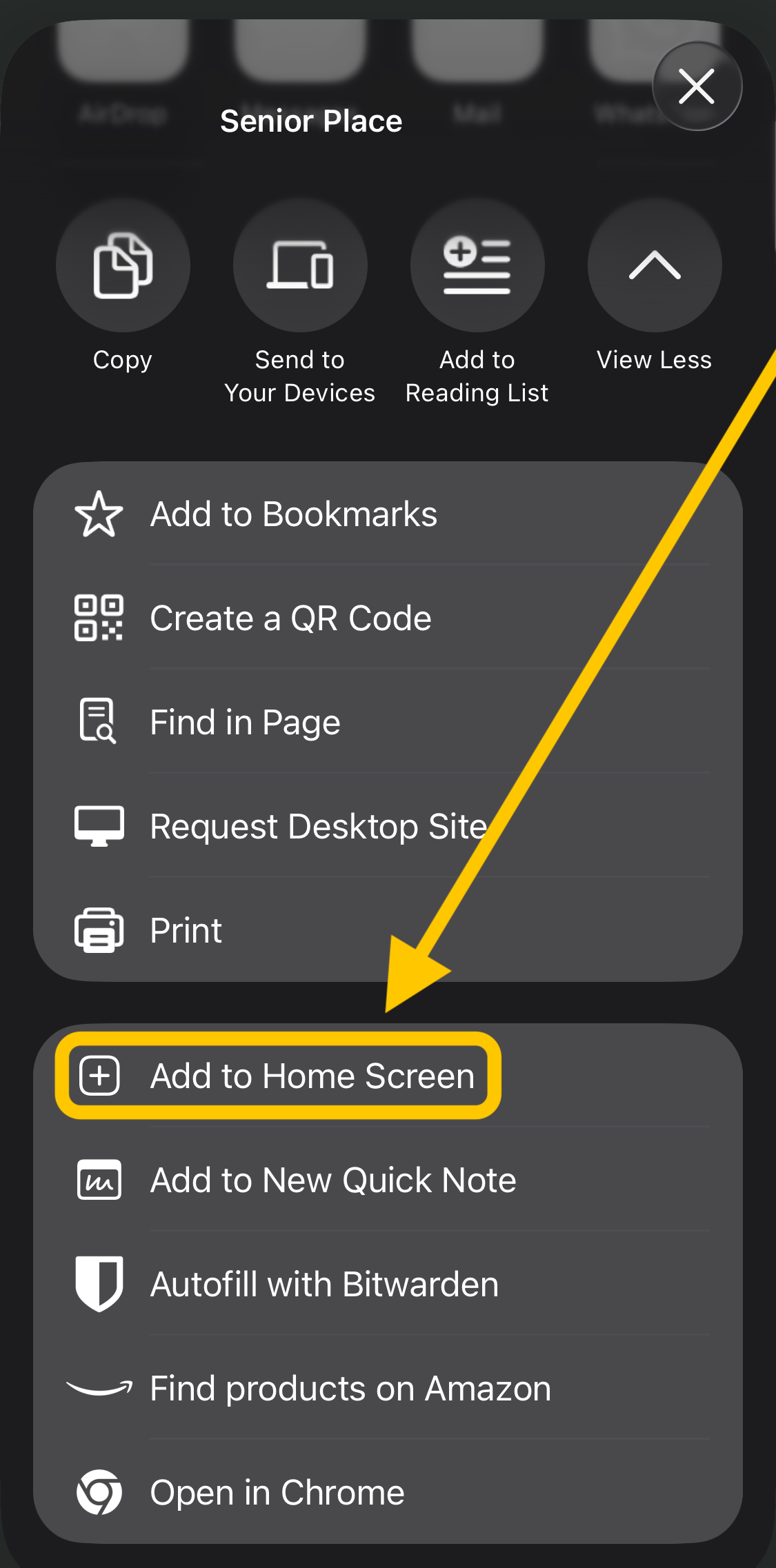This screenshot has width=776, height=1568.
Task: Add page to Reading List
Action: pyautogui.click(x=477, y=266)
